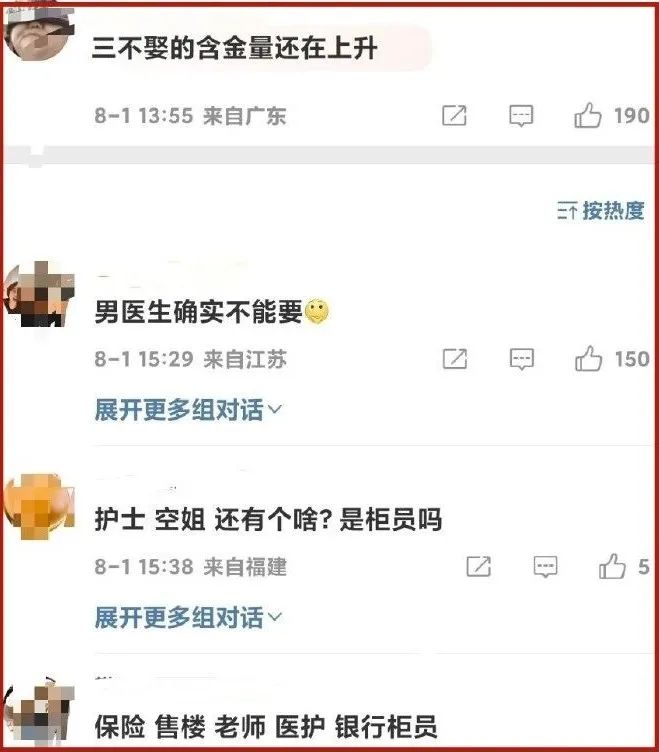Viewport: 659px width, 752px height.
Task: Like the comment 三不娶的含金量还在上升
Action: click(588, 116)
